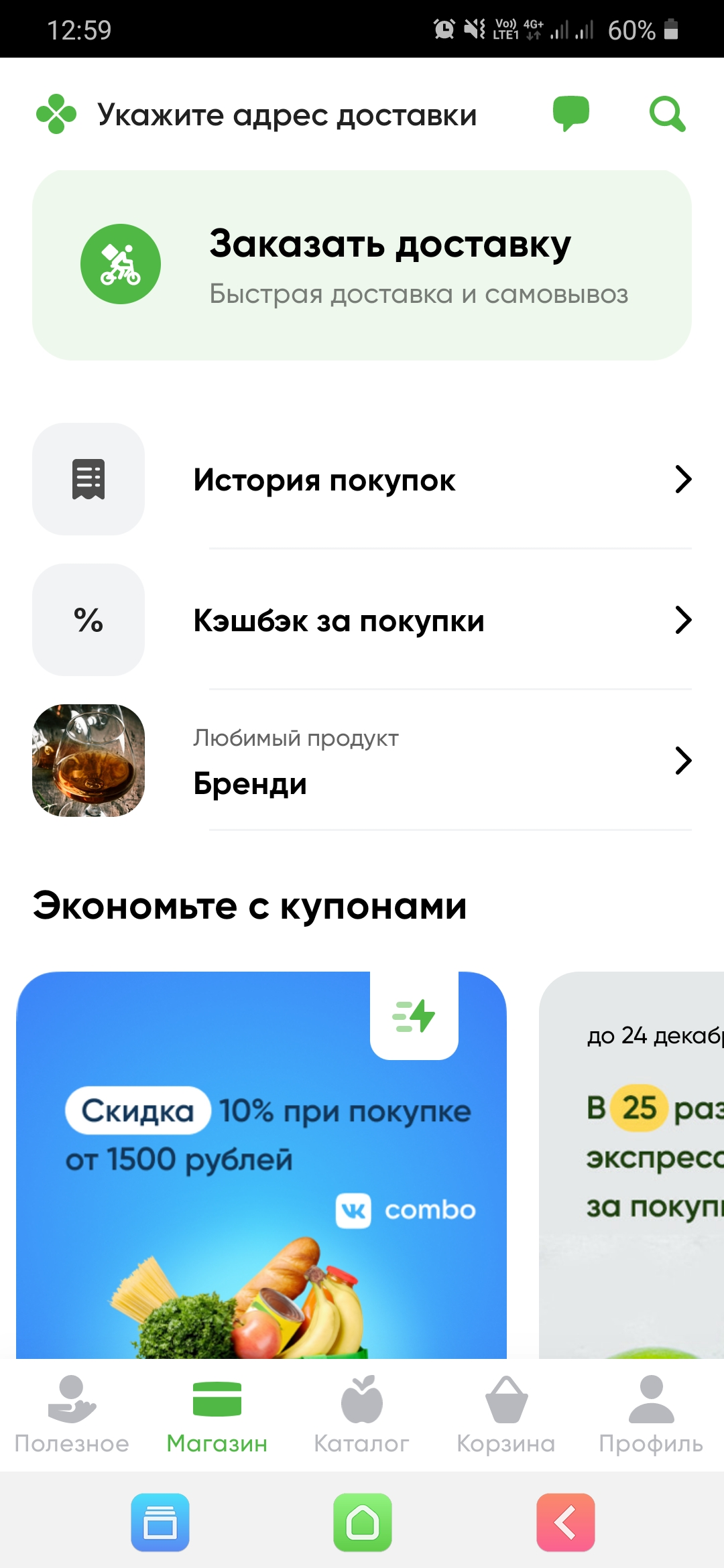Open the 10% discount VK combo coupon

coord(261,1165)
